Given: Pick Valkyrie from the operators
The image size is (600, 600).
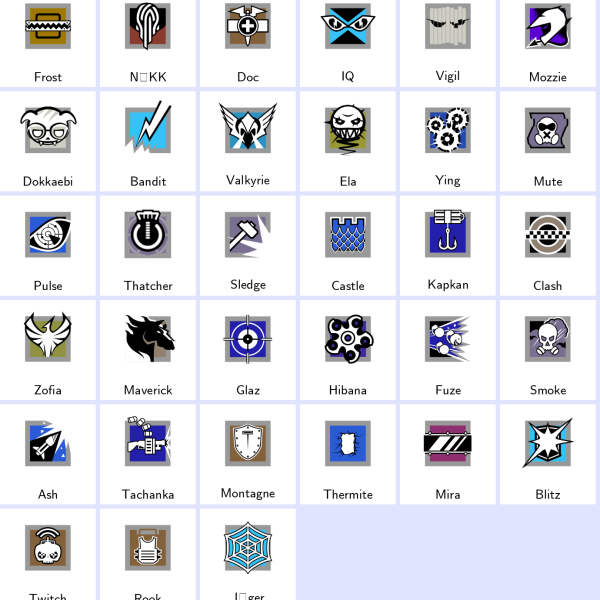Looking at the screenshot, I should [x=248, y=138].
